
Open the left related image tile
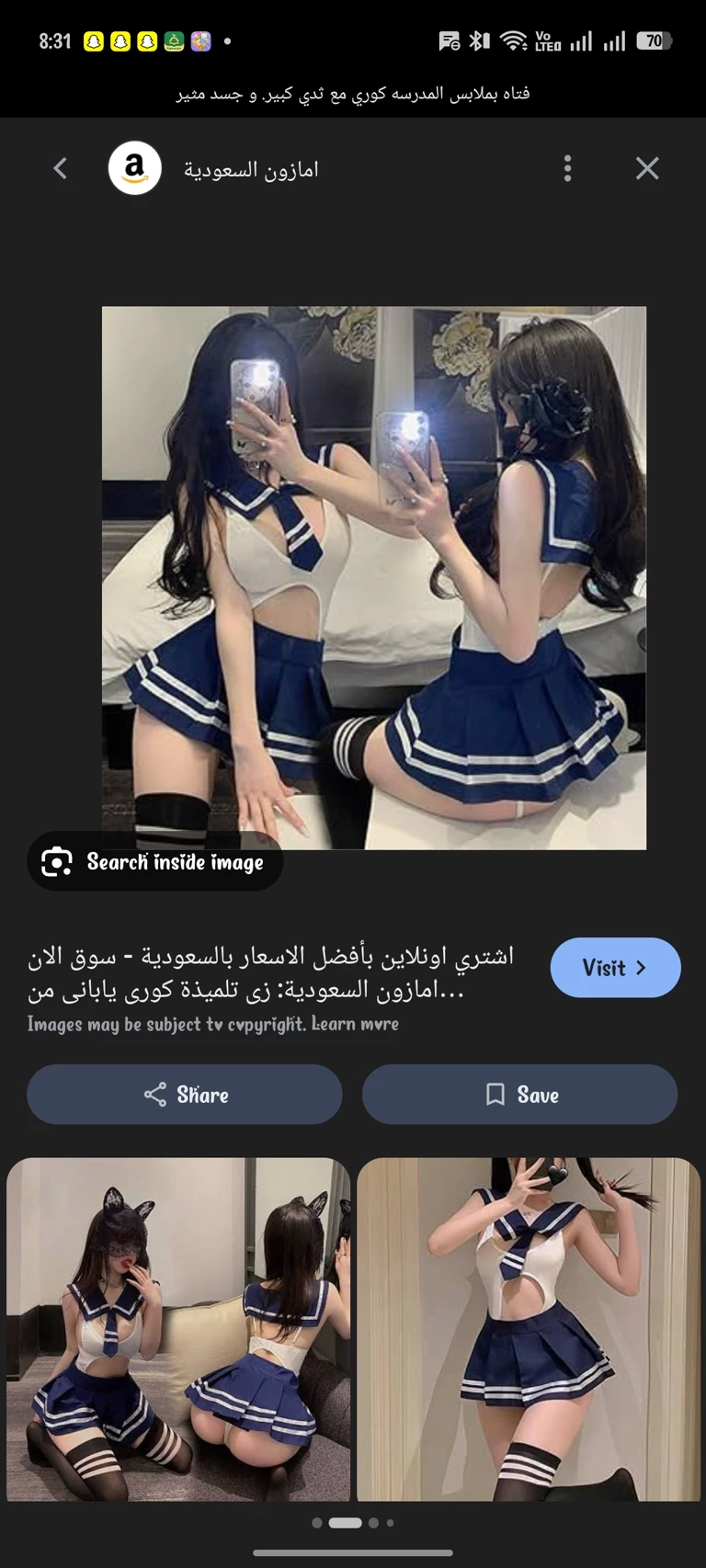[x=178, y=1329]
